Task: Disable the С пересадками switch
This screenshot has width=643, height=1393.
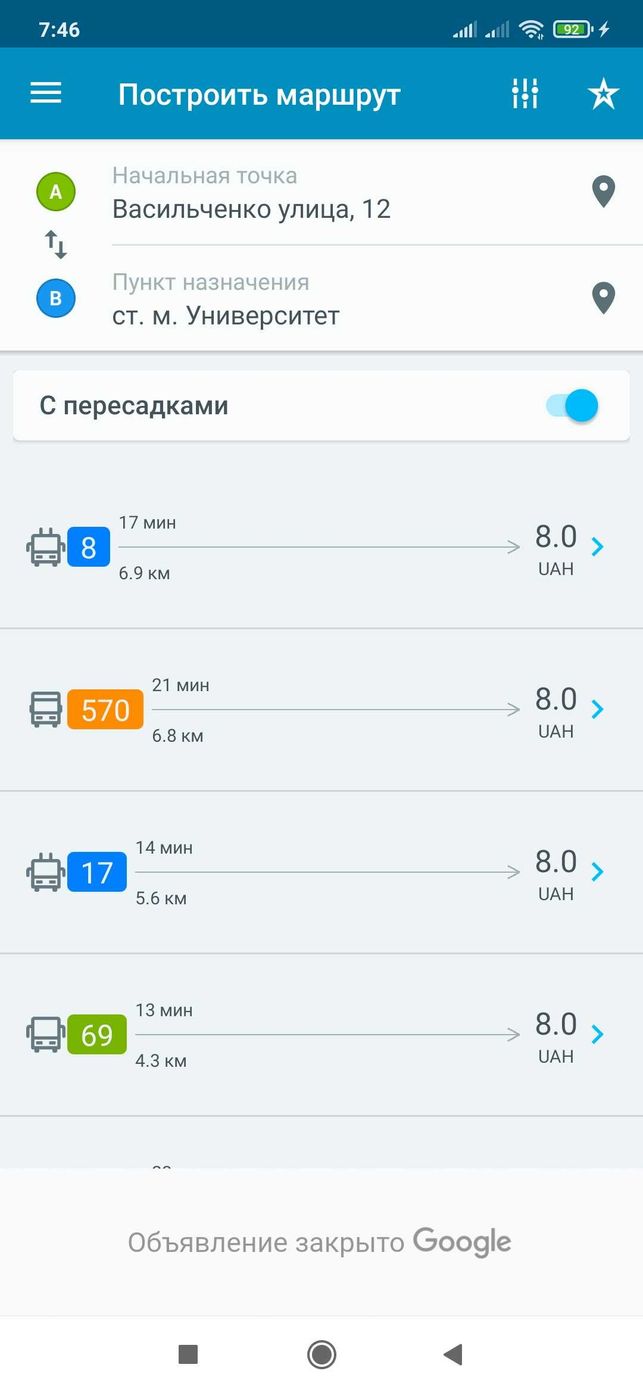Action: pos(573,405)
